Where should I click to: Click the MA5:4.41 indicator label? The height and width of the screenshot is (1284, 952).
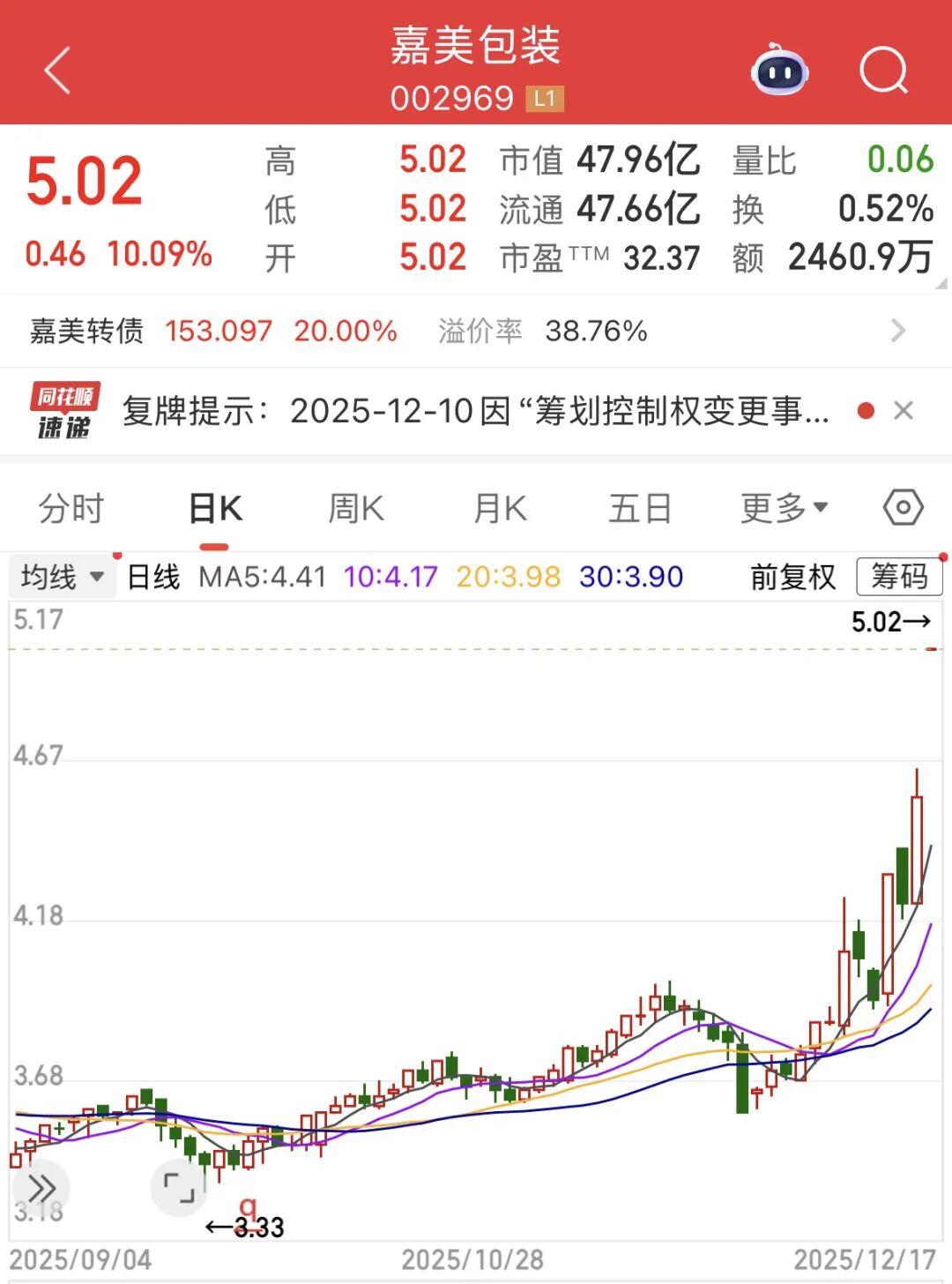[263, 577]
